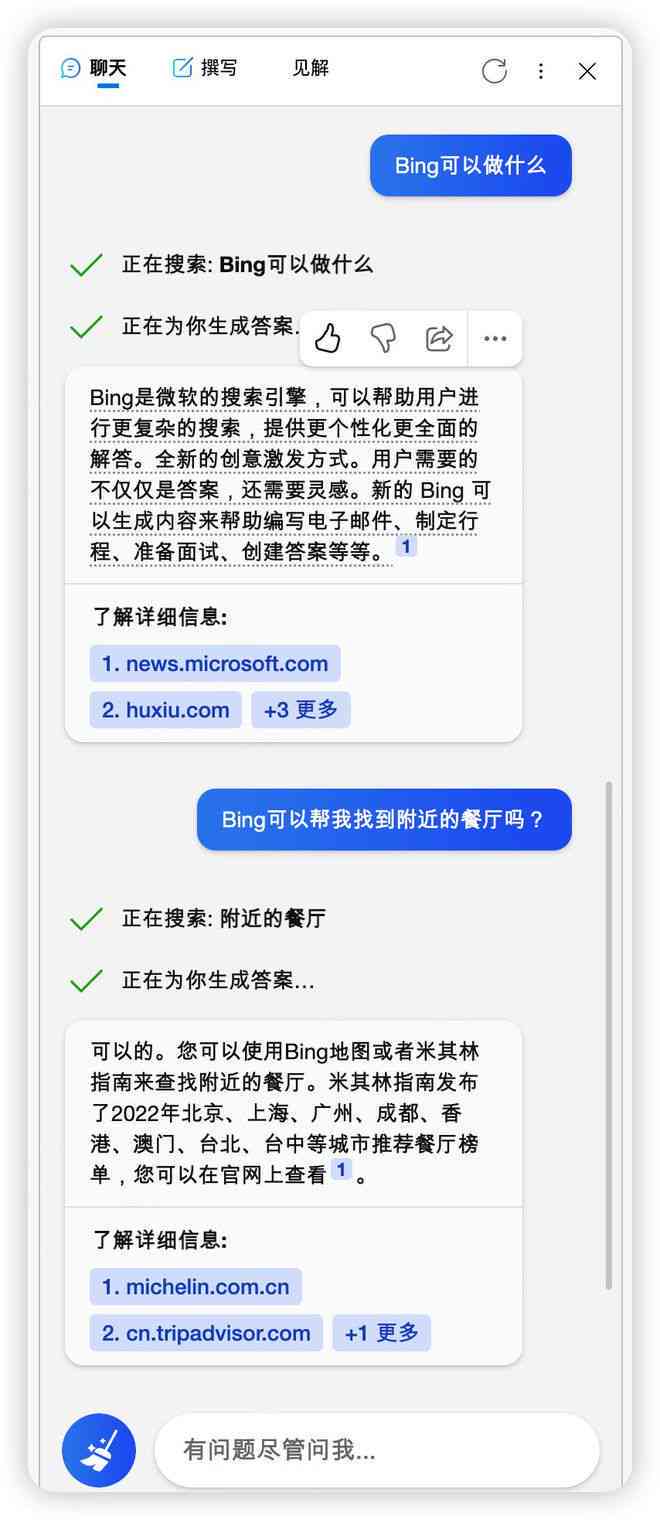The height and width of the screenshot is (1520, 660).
Task: Tap the 有问题尽管问我 message field
Action: coord(375,1450)
